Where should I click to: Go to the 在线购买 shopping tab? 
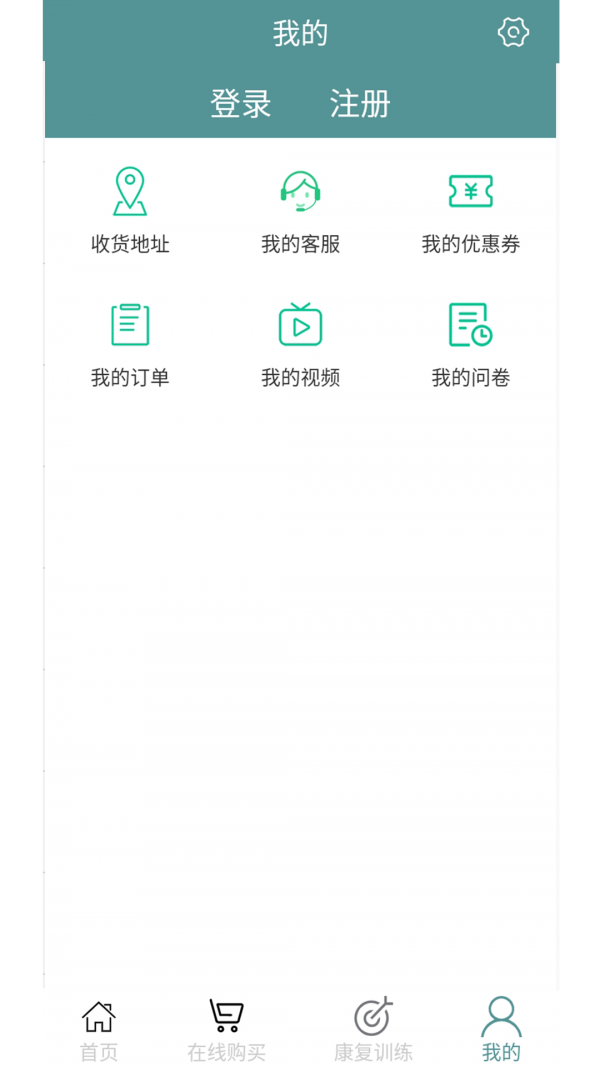[227, 1030]
